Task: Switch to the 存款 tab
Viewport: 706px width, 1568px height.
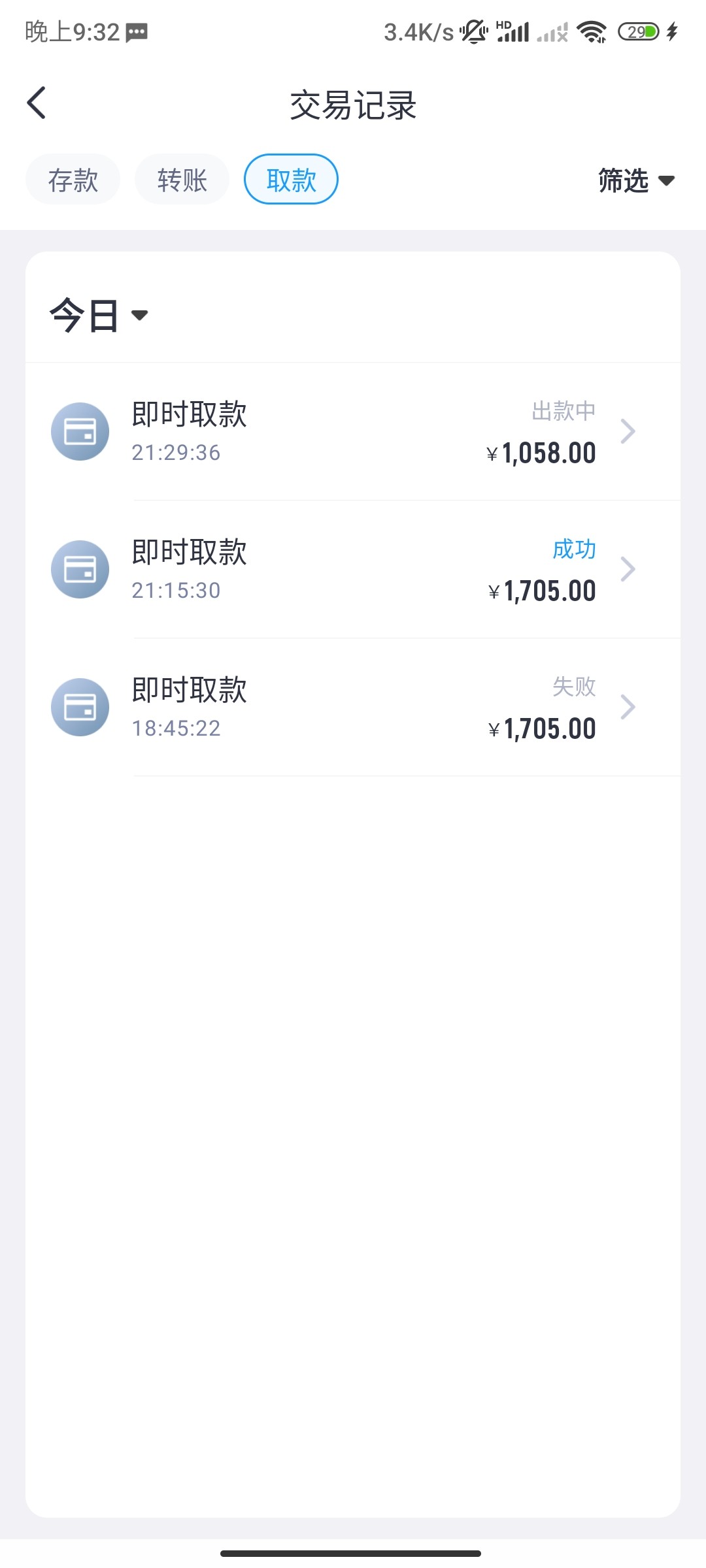Action: (x=73, y=180)
